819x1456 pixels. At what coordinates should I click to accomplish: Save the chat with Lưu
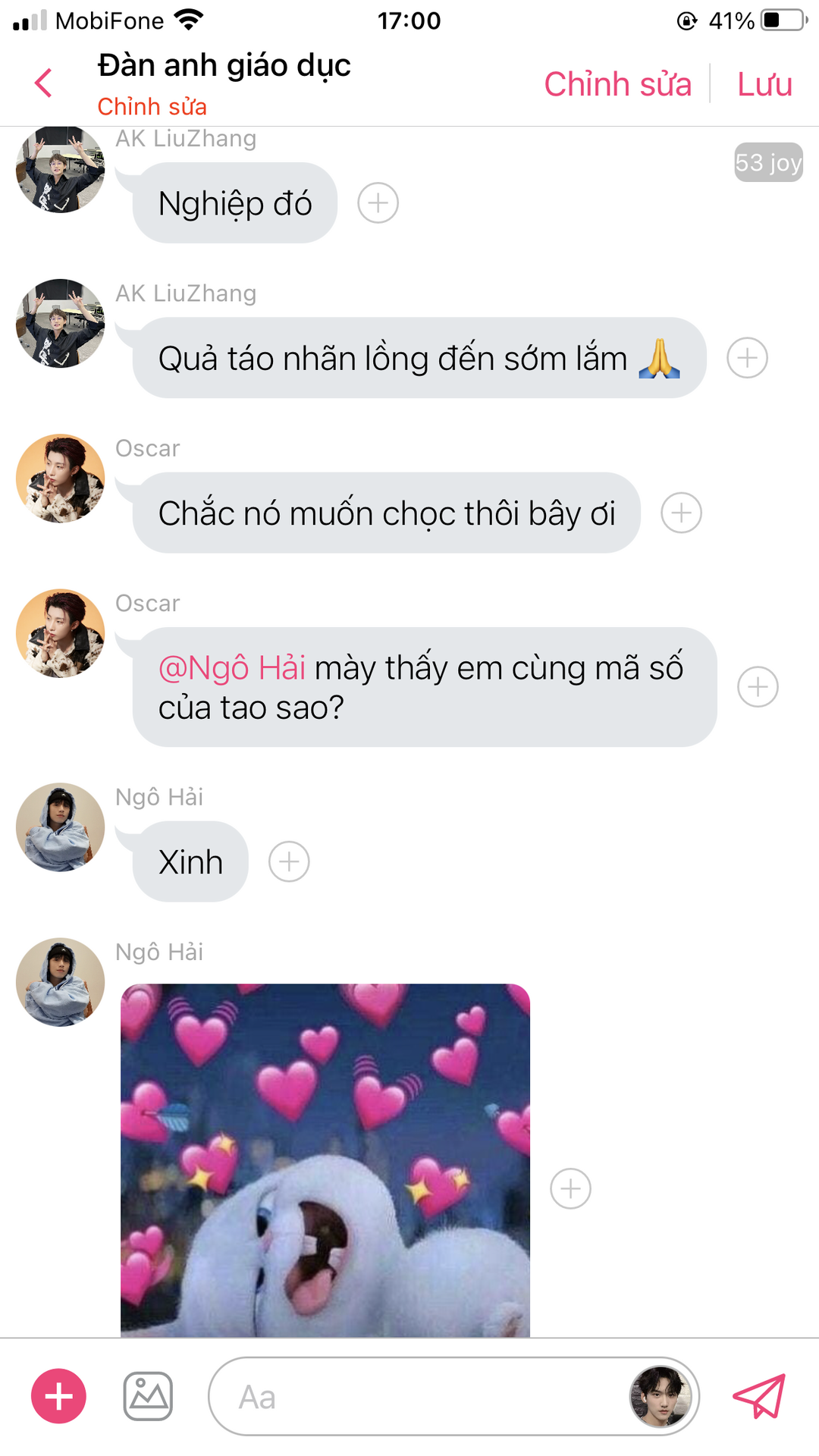764,84
